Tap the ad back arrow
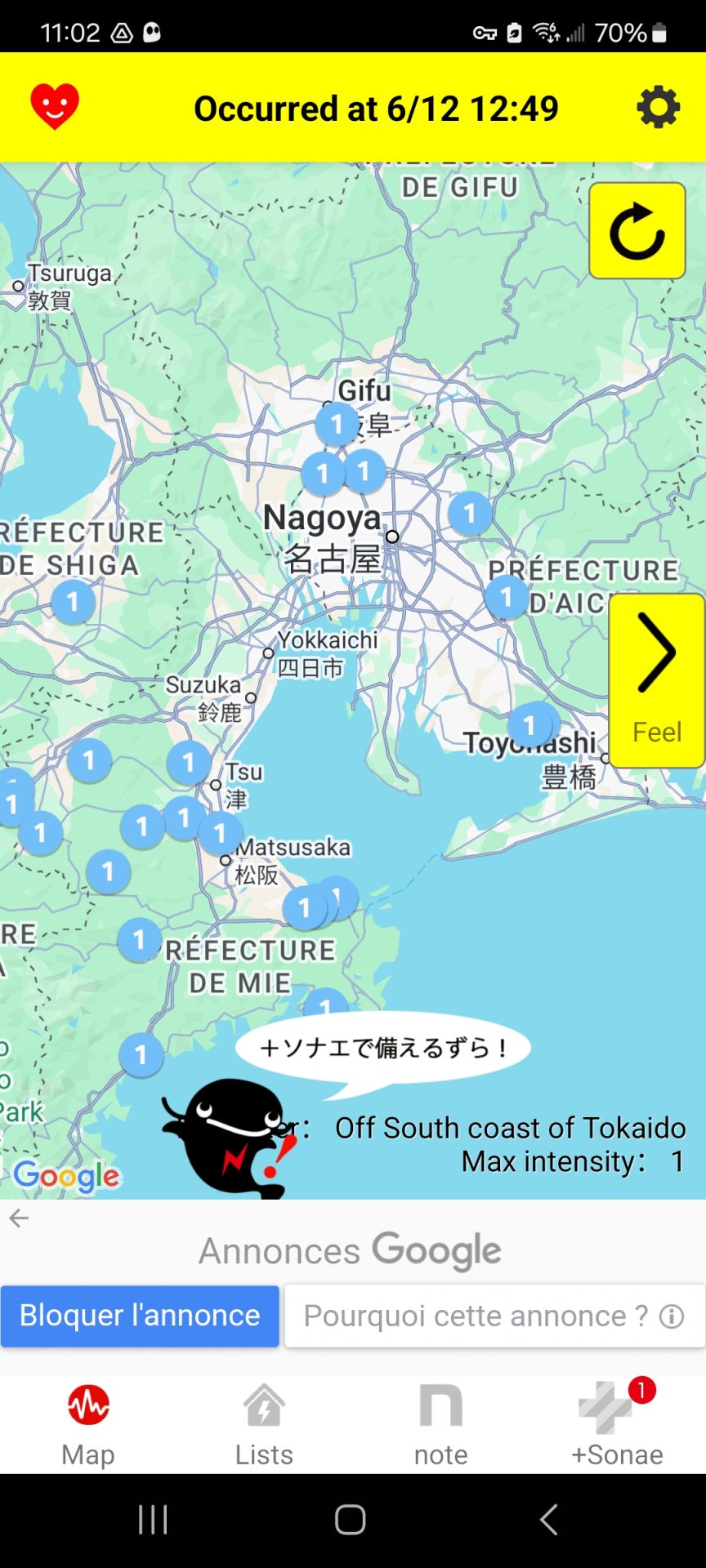 point(19,1218)
